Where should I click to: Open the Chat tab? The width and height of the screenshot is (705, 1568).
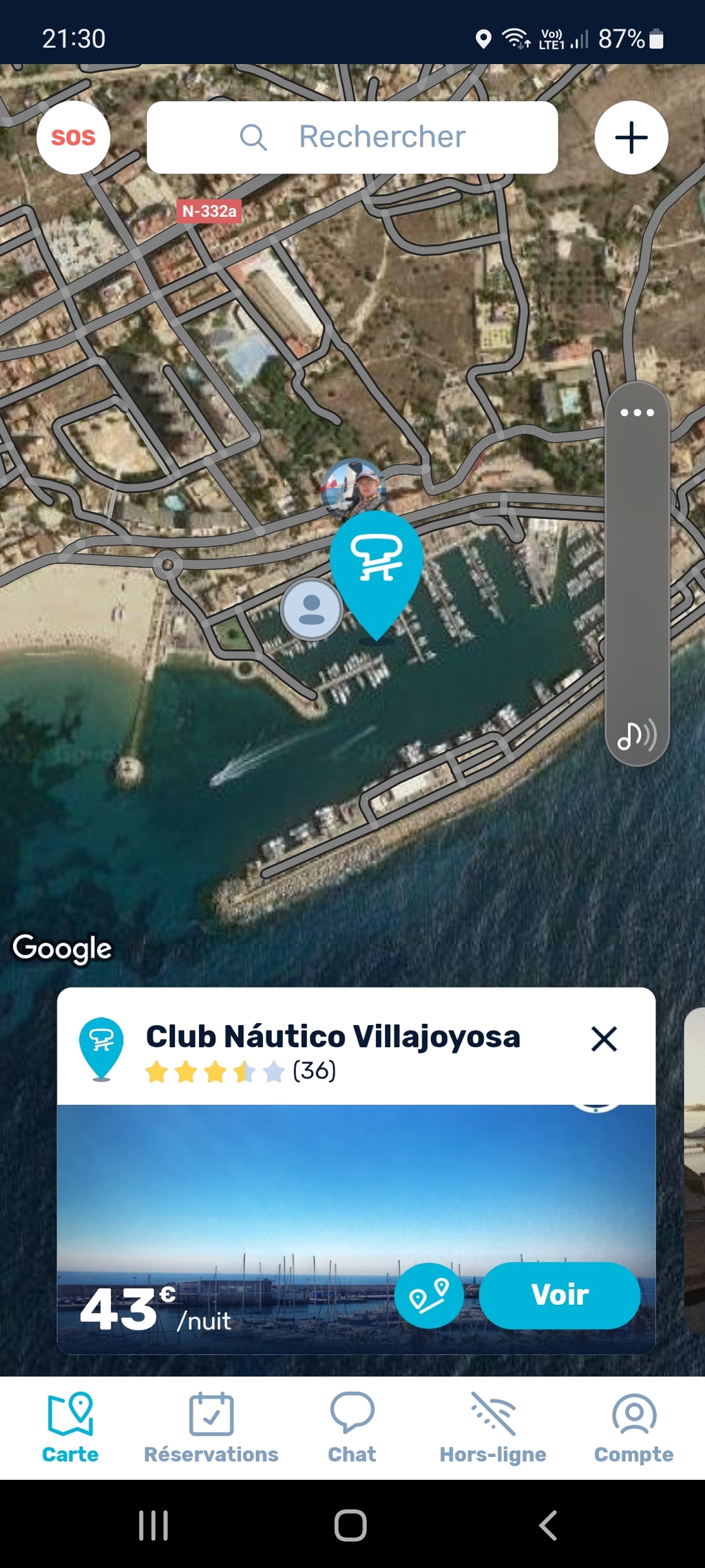point(352,1427)
